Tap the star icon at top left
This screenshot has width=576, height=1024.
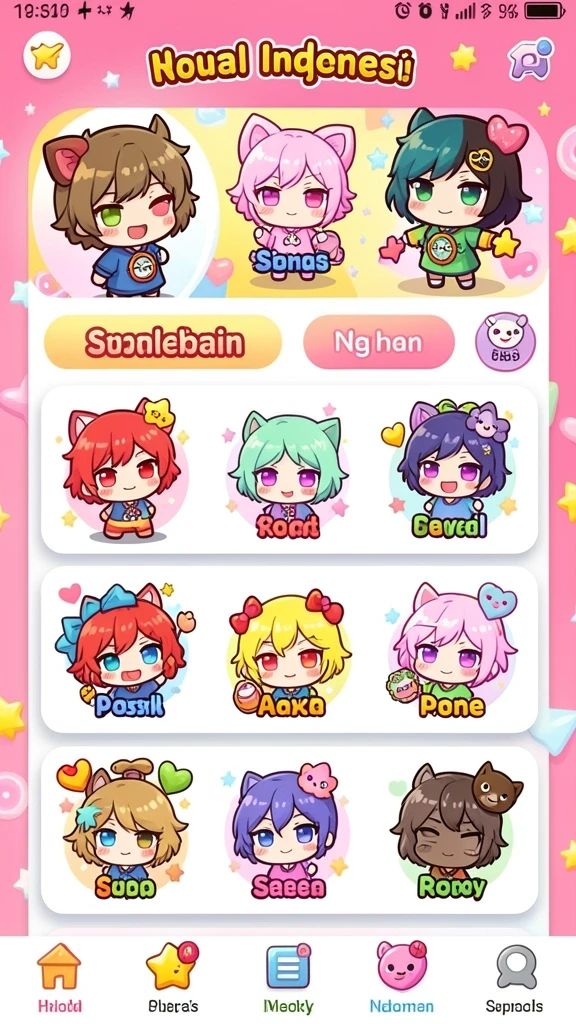47,55
